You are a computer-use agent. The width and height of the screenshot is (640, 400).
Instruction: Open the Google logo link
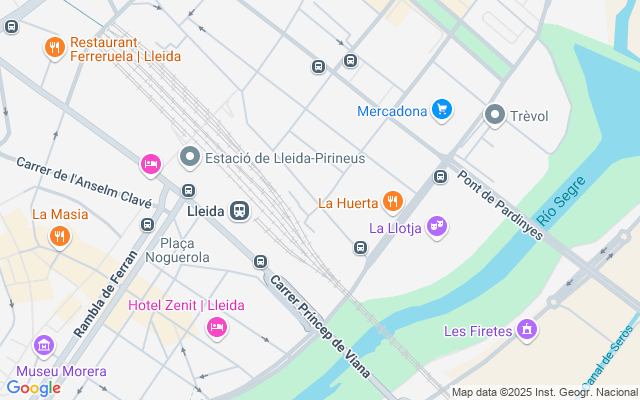click(x=33, y=388)
